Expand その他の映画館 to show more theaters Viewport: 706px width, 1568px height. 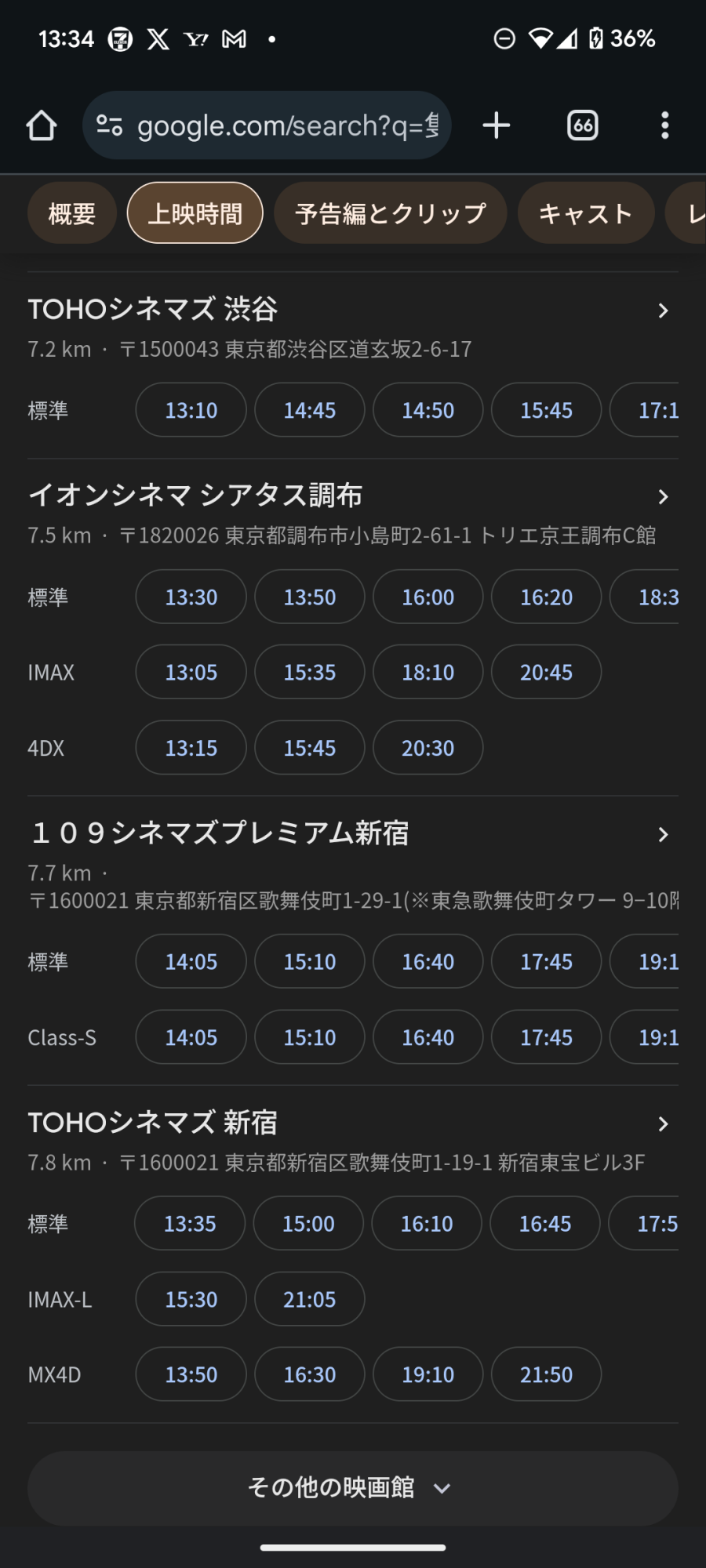tap(353, 1487)
